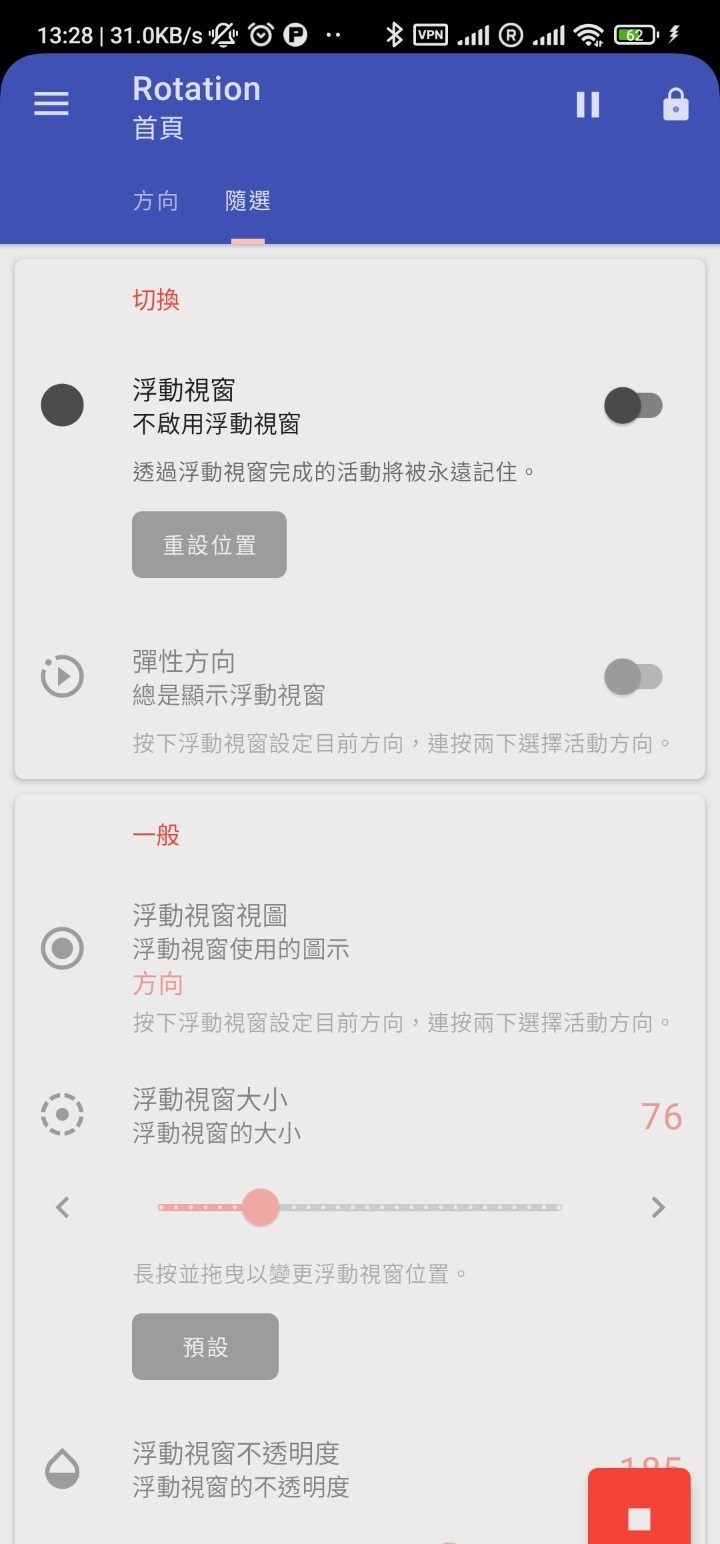
Task: Enable the 浮動視窗 switch
Action: click(x=632, y=404)
